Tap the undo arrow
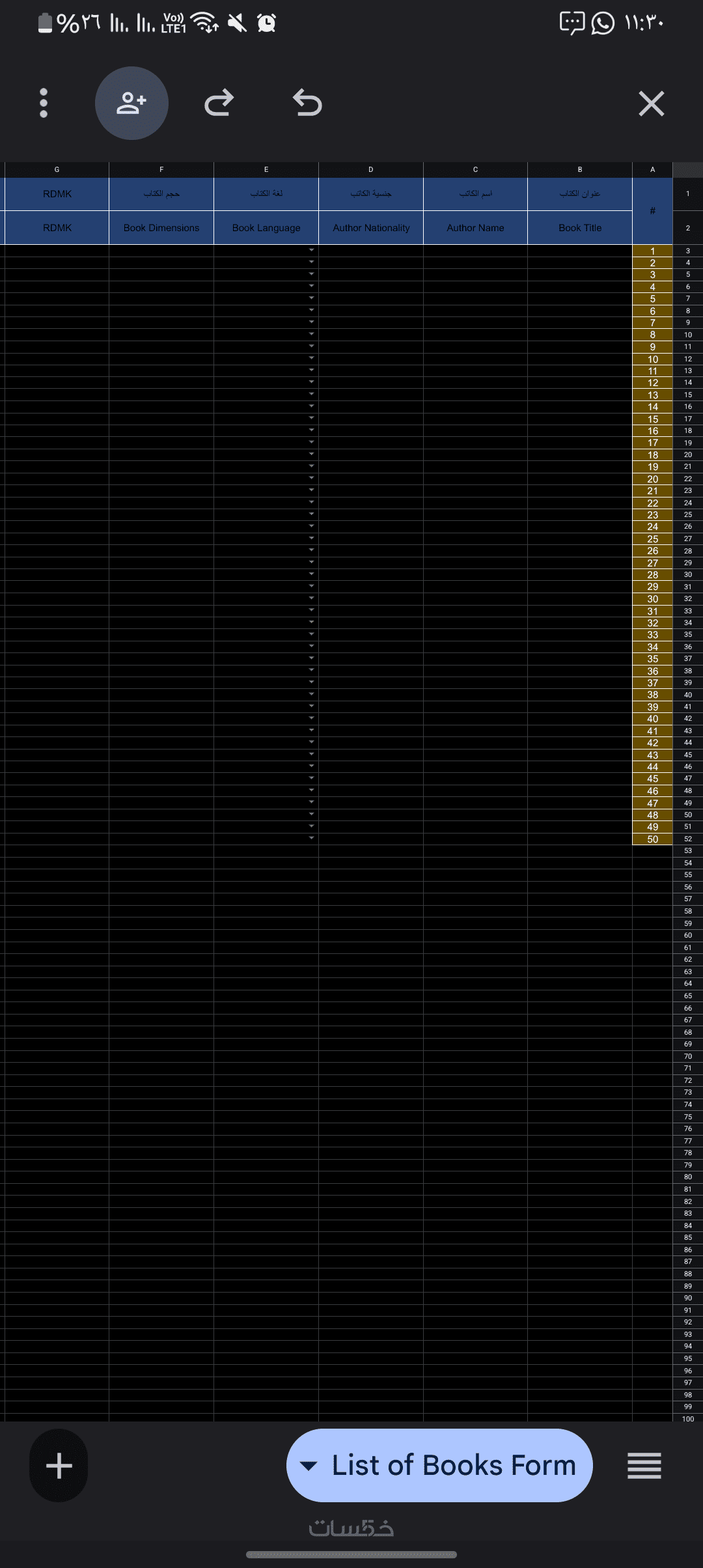The image size is (703, 1568). 307,103
